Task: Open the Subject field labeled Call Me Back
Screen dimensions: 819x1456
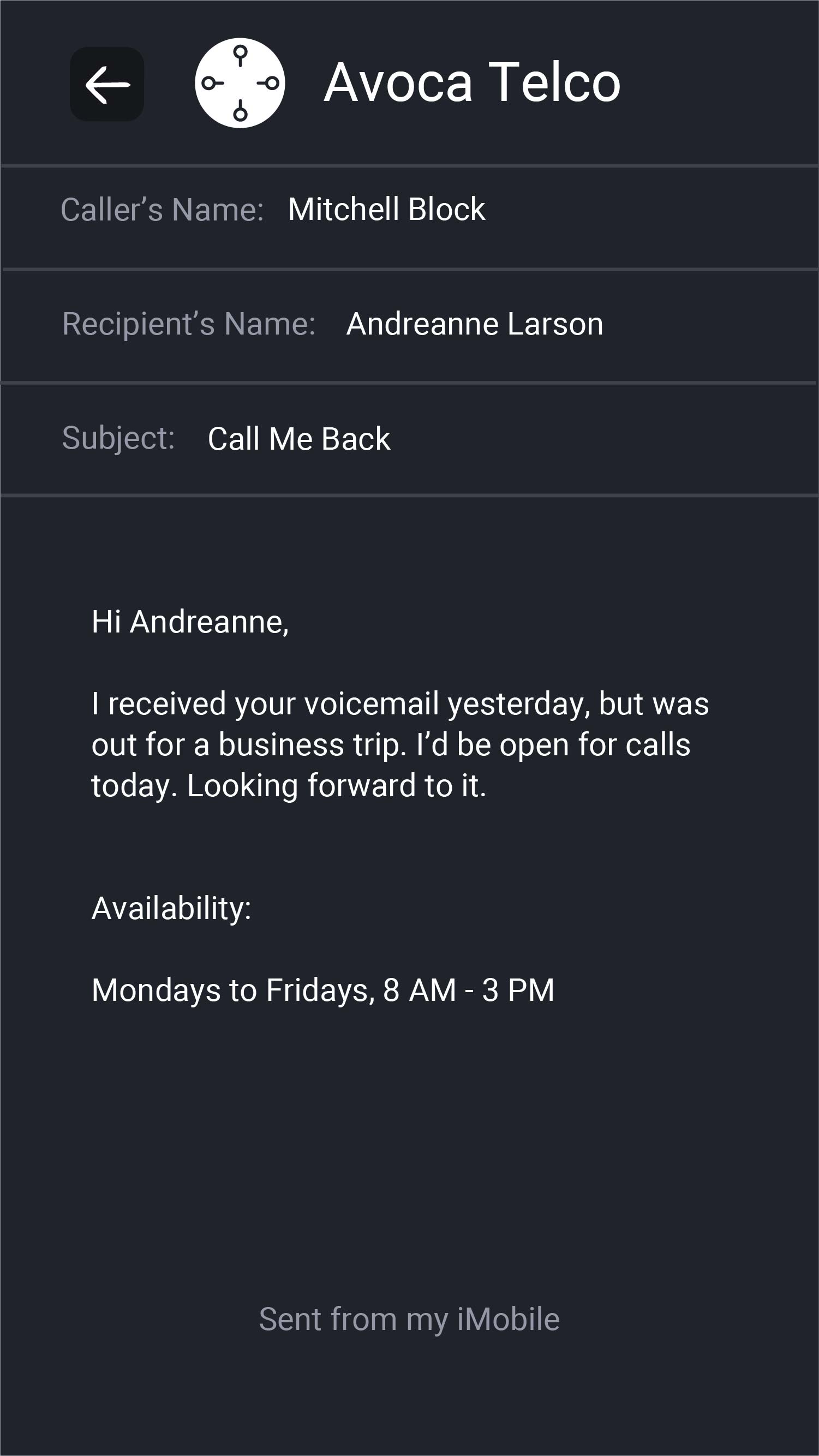Action: [x=299, y=439]
